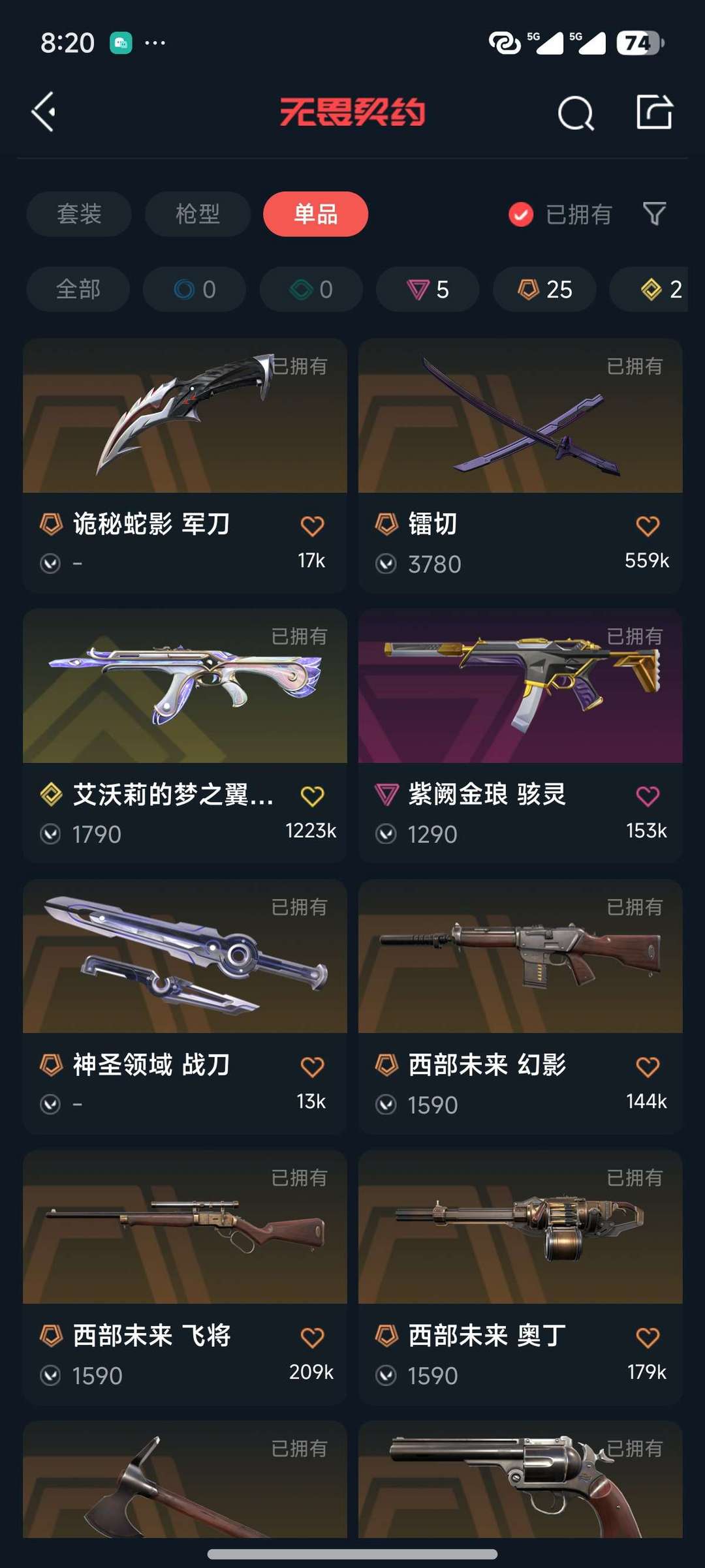Image resolution: width=705 pixels, height=1568 pixels.
Task: Like the 镭切 skin
Action: 648,526
